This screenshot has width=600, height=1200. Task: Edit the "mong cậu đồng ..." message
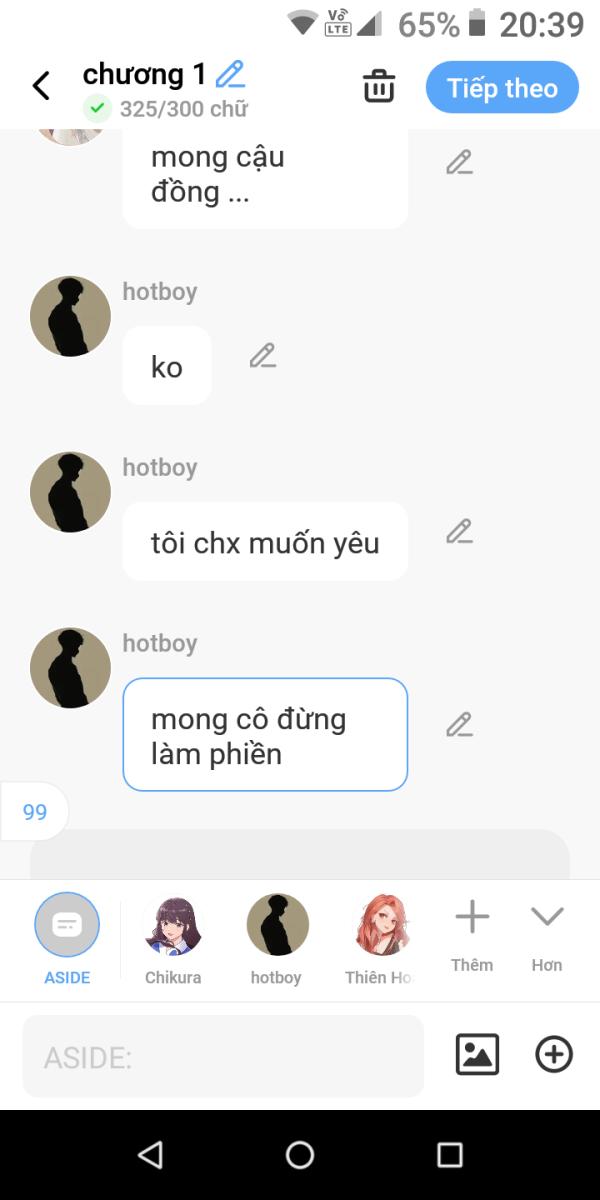(459, 163)
